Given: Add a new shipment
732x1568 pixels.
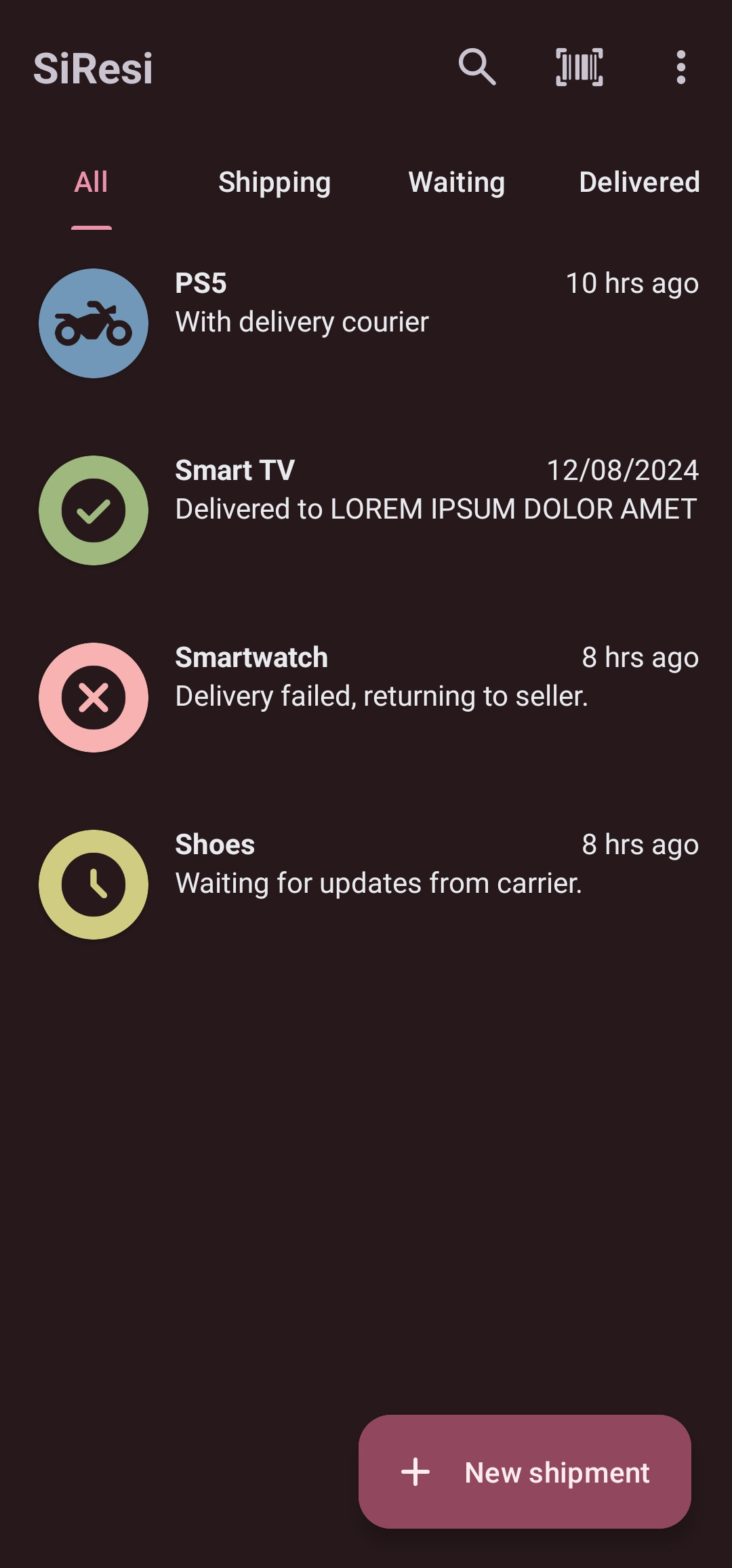Looking at the screenshot, I should 525,1472.
